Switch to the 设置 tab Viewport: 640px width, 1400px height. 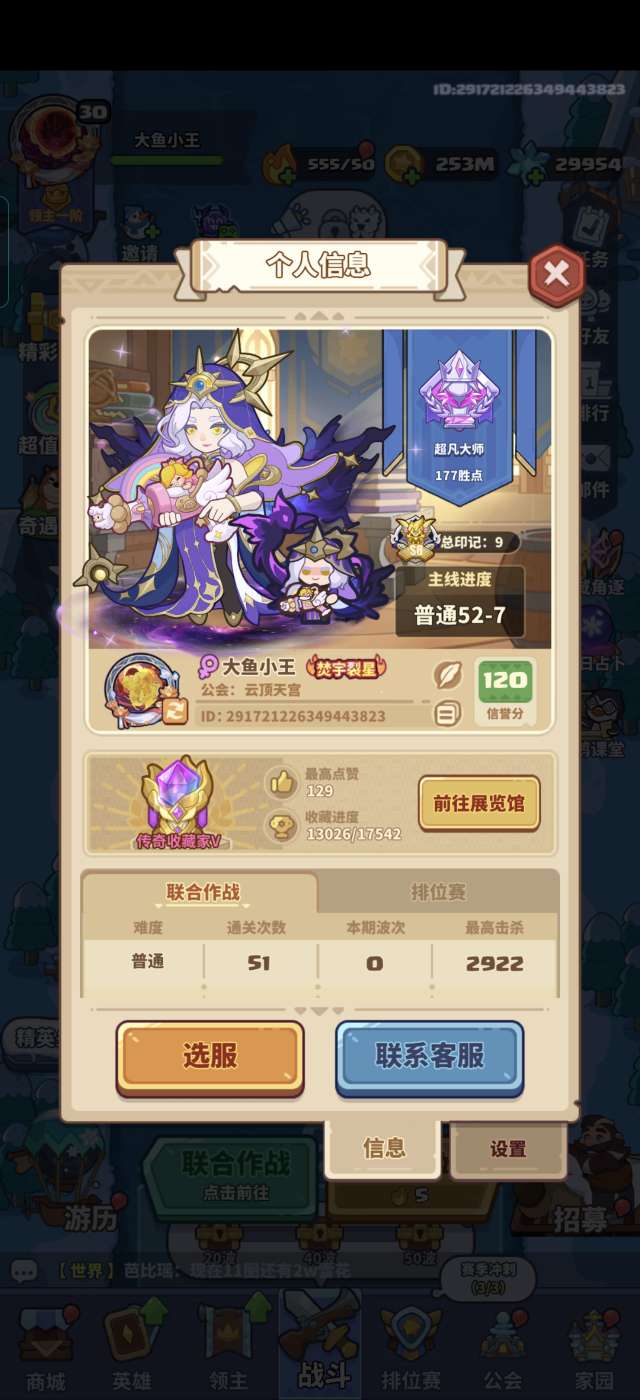[508, 1149]
